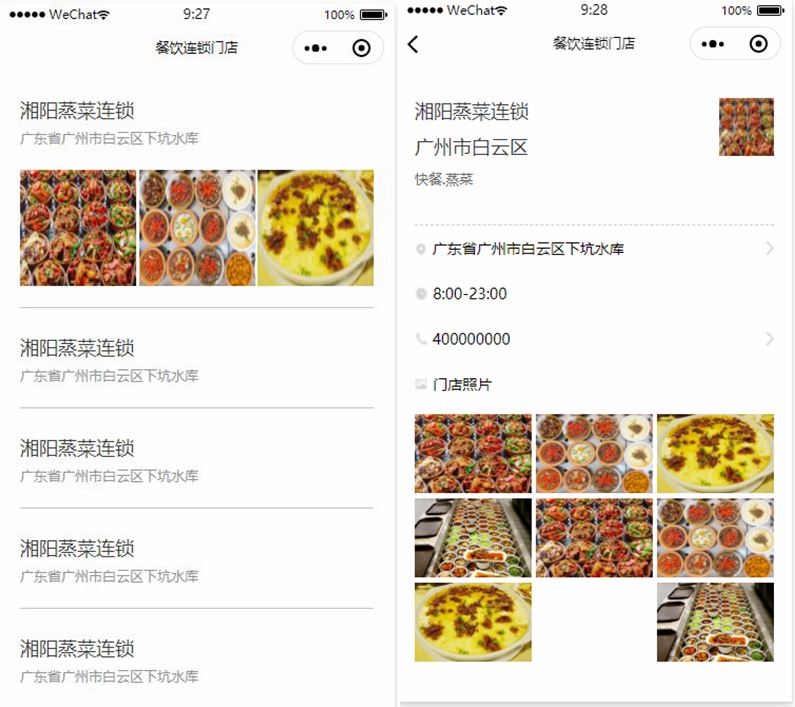Open the more-options dots on the detail page
Screen dimensions: 795x707
tap(714, 44)
